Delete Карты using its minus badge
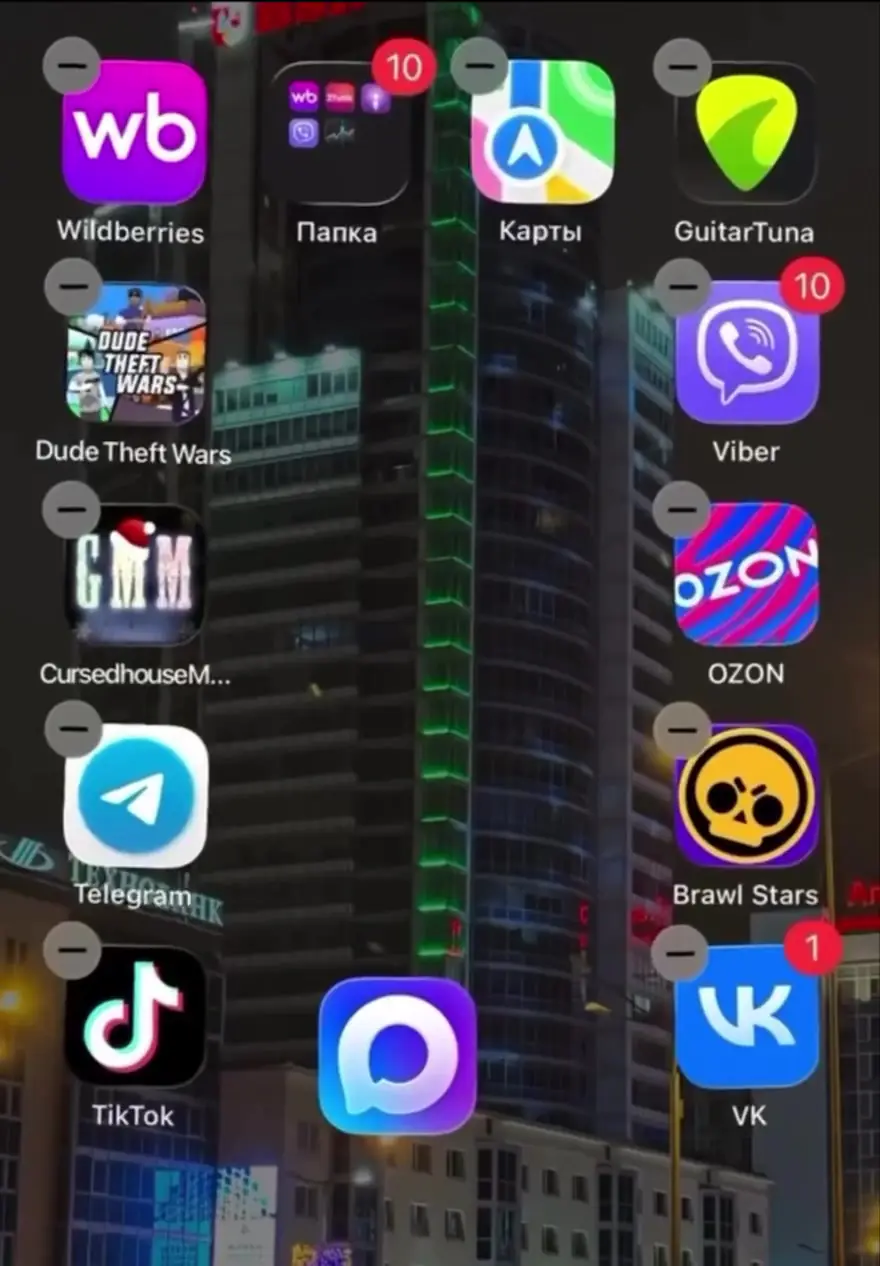880x1266 pixels. tap(479, 65)
